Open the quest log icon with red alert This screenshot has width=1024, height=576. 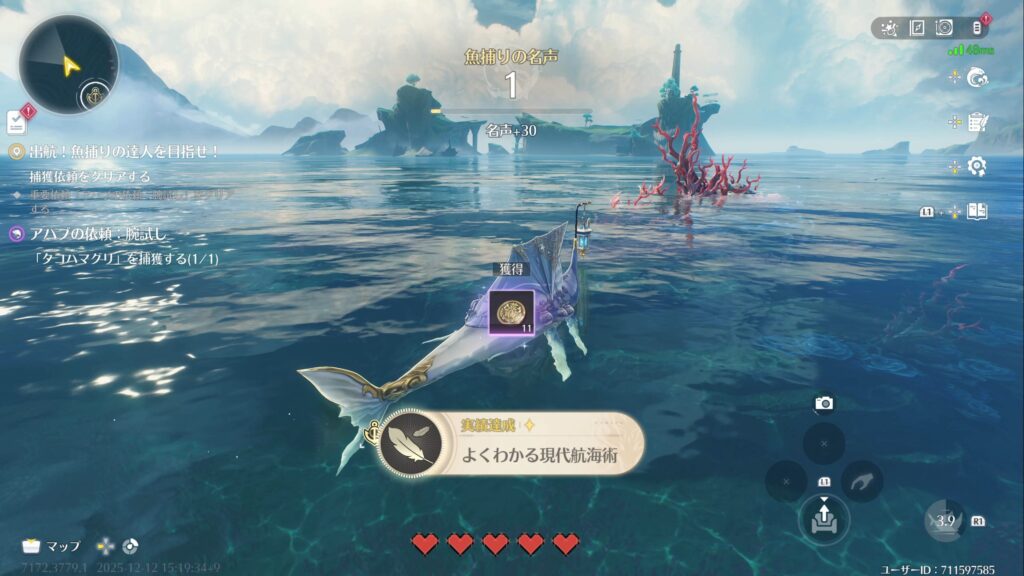17,121
